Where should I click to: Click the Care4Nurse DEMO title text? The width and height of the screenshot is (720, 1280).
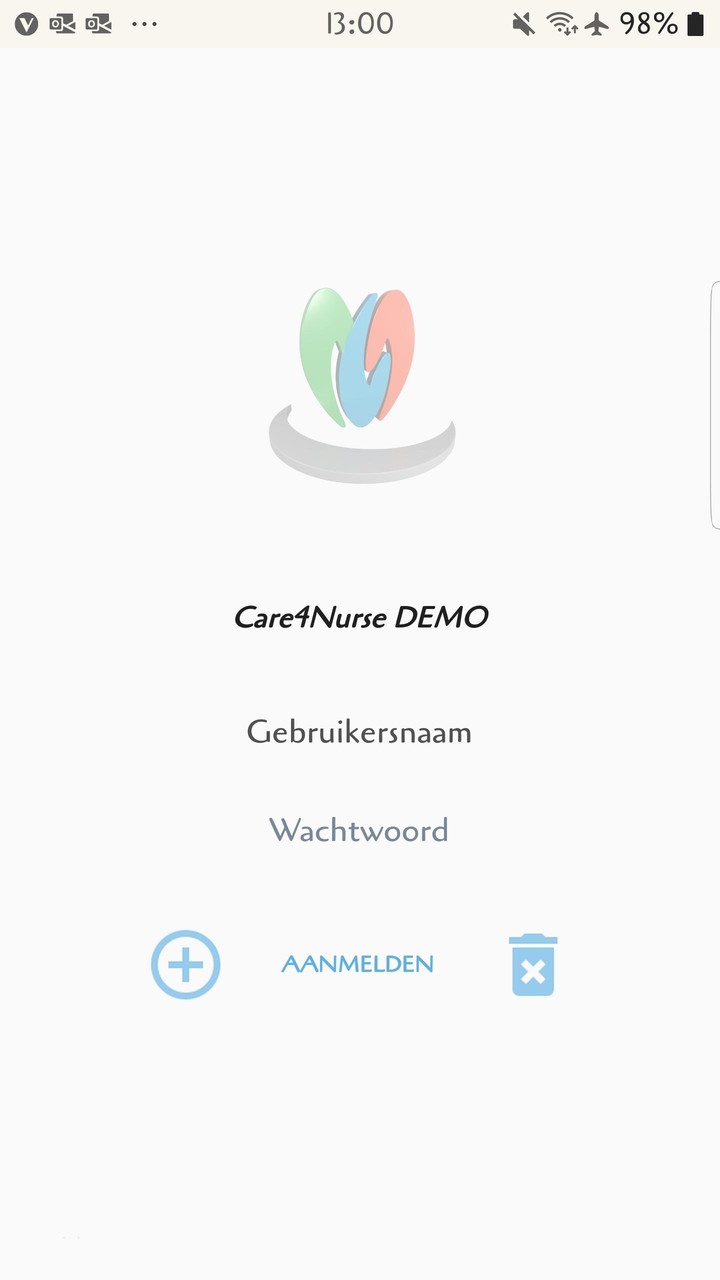click(x=360, y=617)
